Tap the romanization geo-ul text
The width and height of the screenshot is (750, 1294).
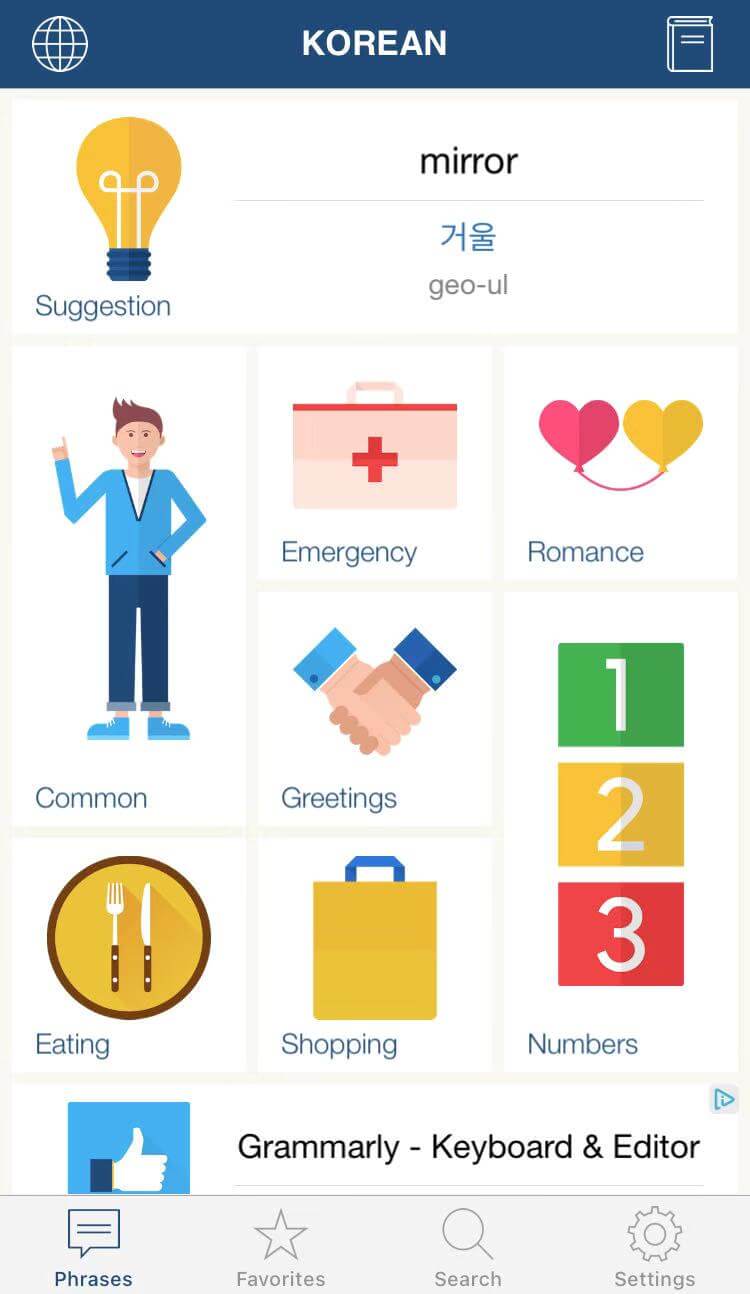[x=468, y=284]
